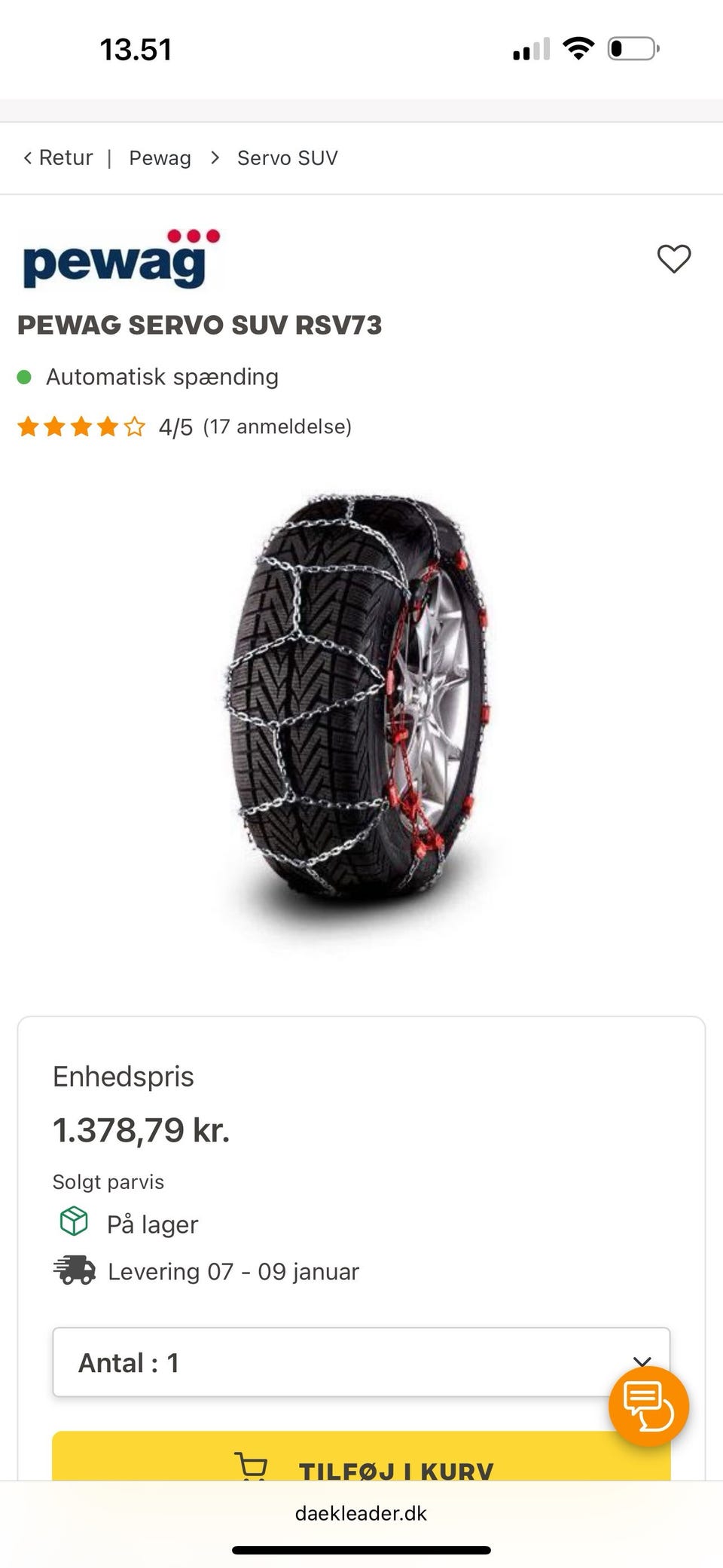
Task: Open the Pewag breadcrumb link
Action: (x=160, y=158)
